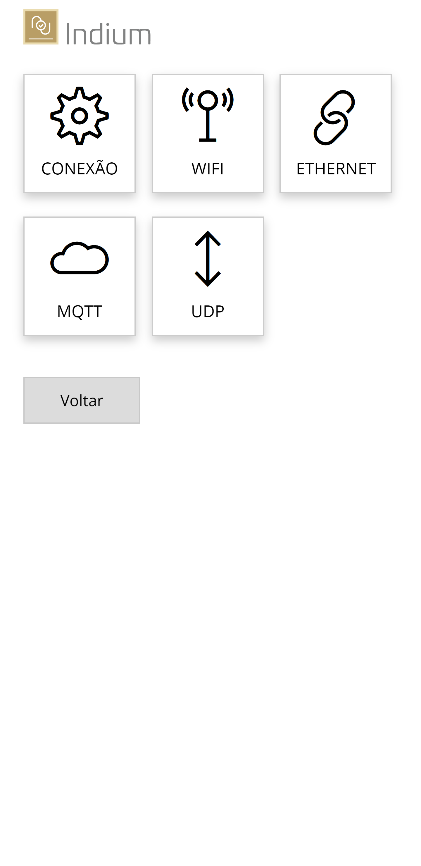
Task: Select the ETHERNET tile
Action: coord(336,134)
